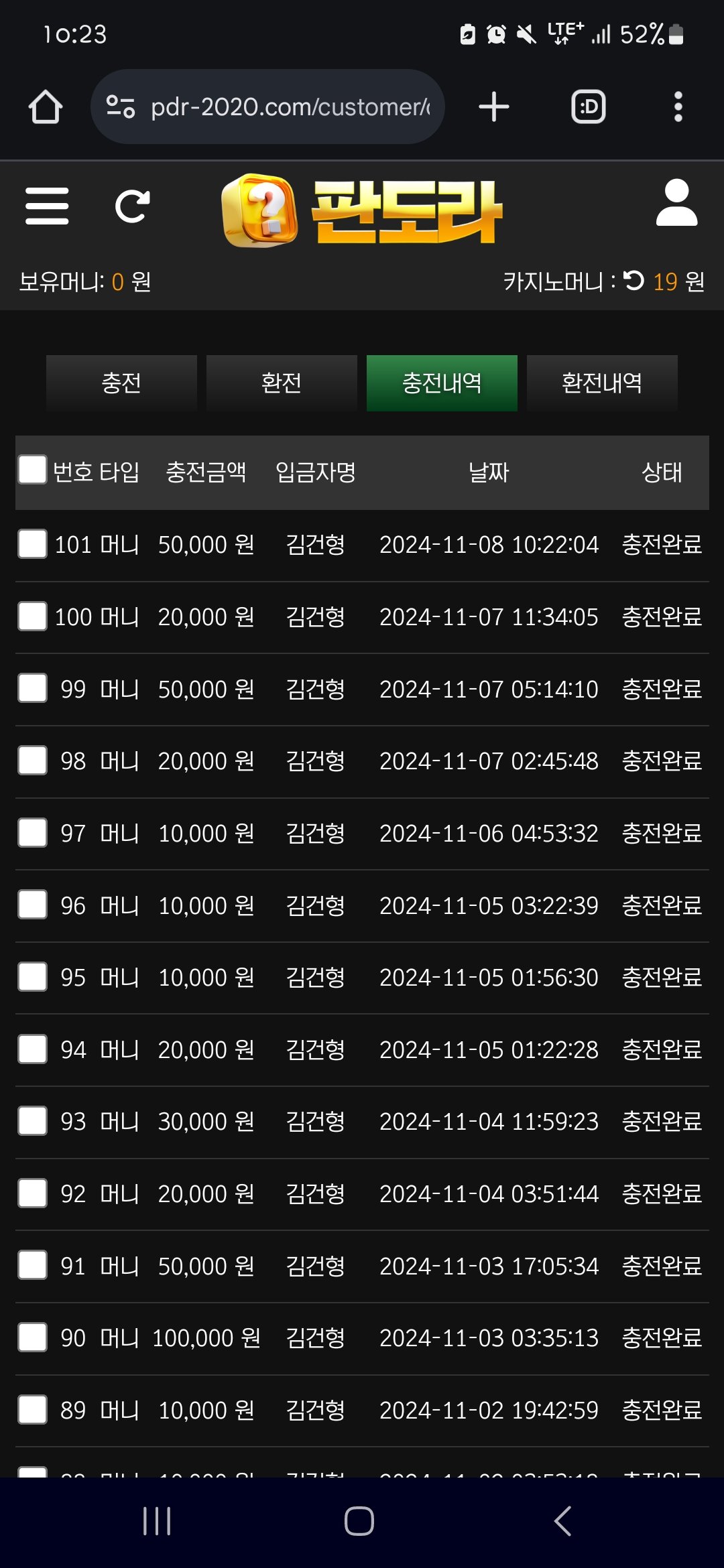
Task: Check the select-all checkbox in header
Action: tap(32, 470)
